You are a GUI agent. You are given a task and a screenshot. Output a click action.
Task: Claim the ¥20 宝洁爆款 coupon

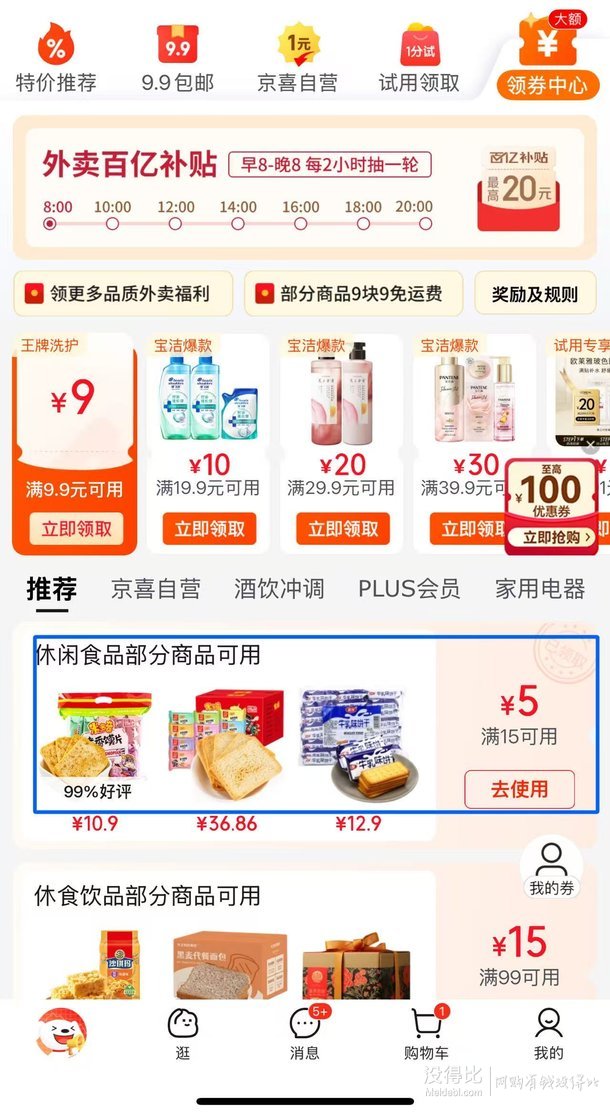pyautogui.click(x=343, y=528)
